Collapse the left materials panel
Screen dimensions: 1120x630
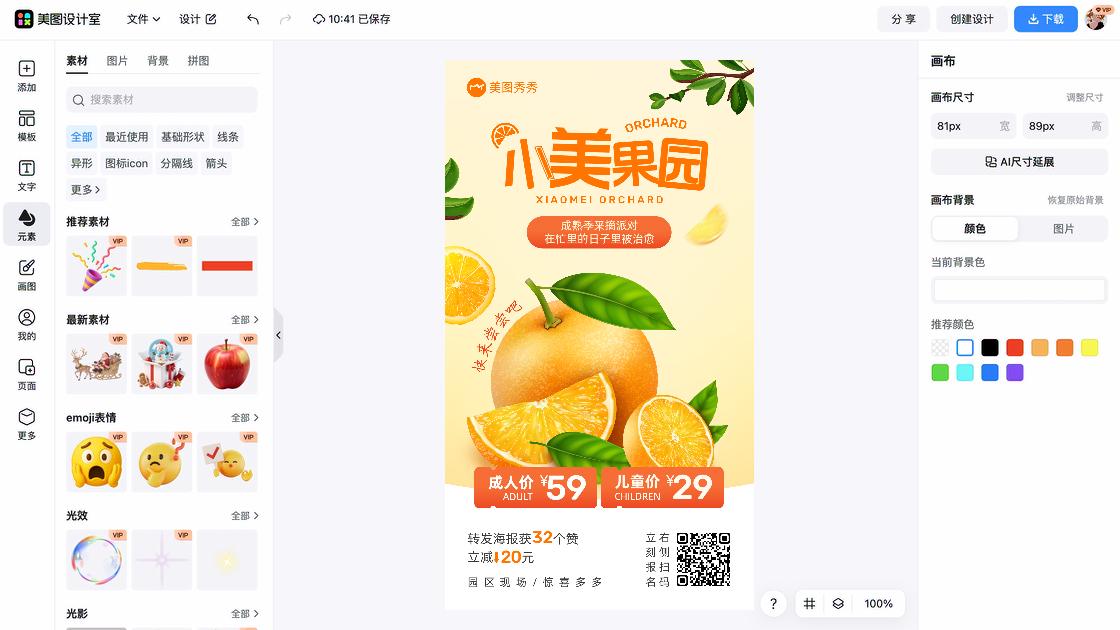[278, 336]
